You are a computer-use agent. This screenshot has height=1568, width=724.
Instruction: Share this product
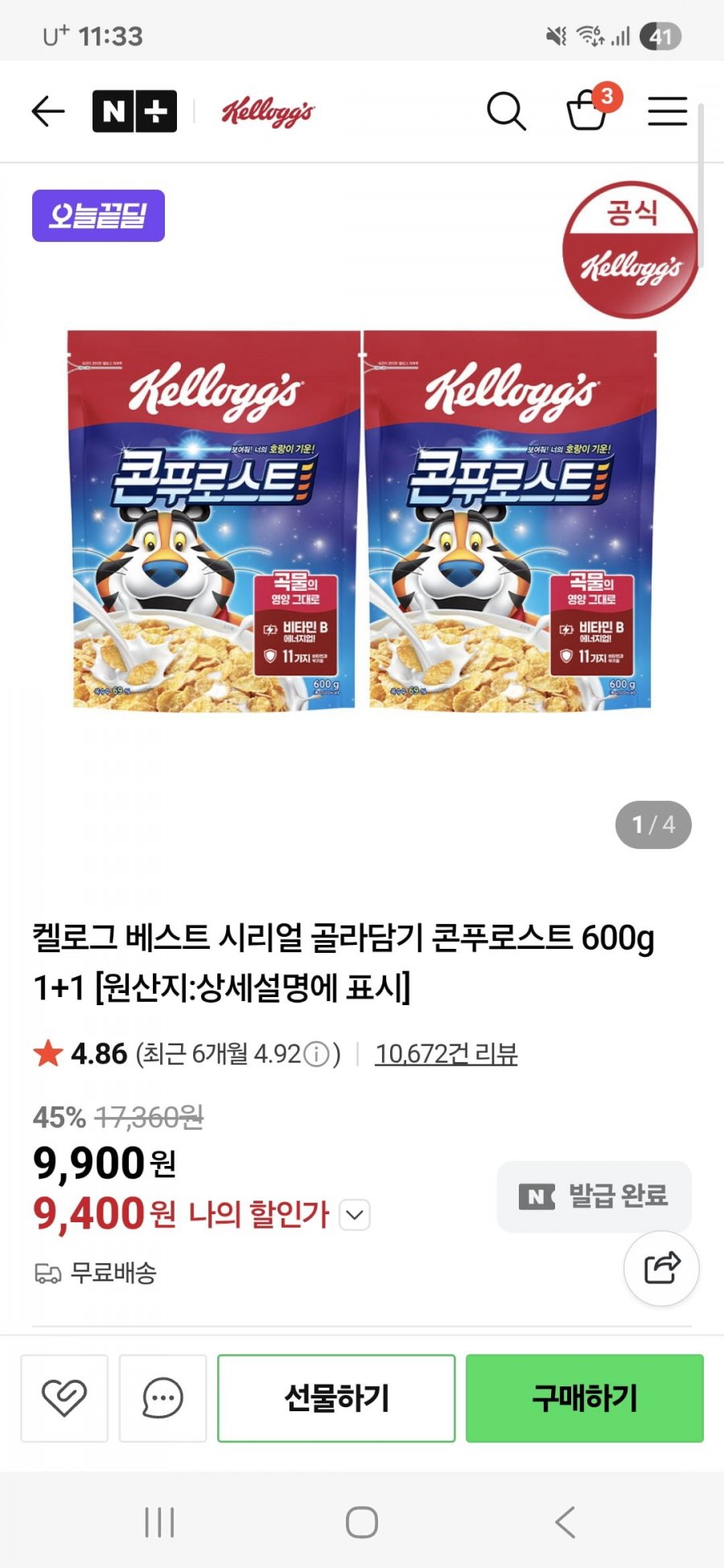coord(661,1268)
